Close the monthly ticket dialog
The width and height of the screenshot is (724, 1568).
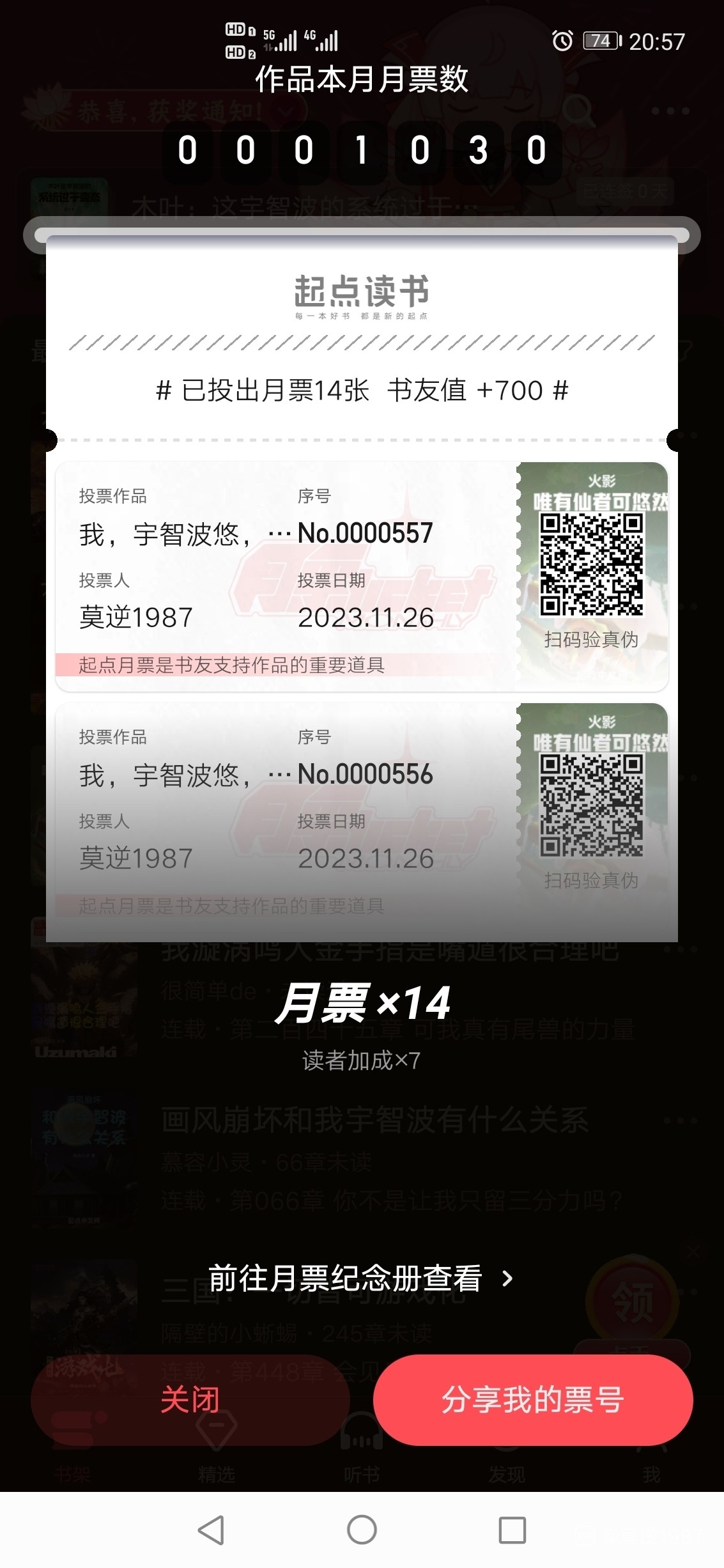[190, 1400]
